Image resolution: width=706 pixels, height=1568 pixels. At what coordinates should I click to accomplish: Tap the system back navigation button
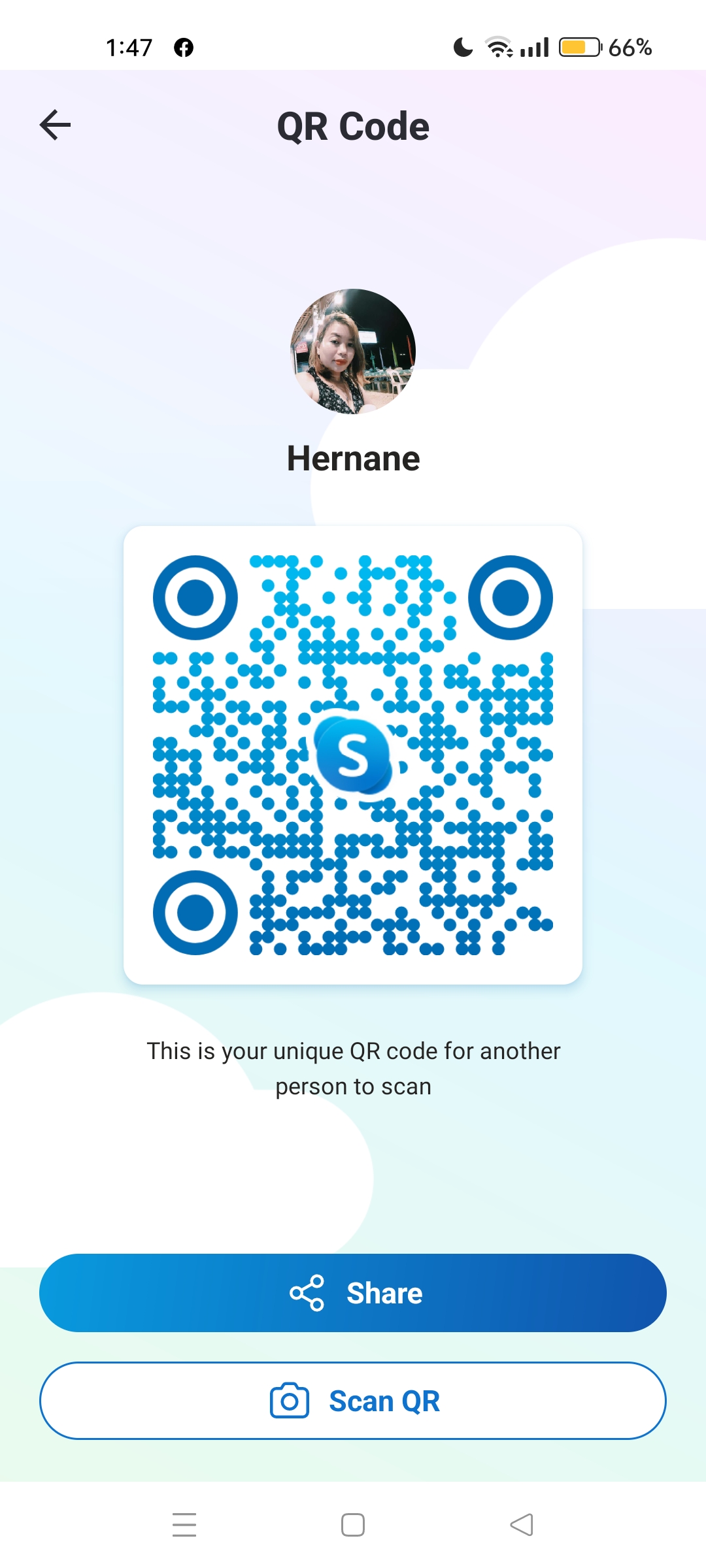[522, 1525]
